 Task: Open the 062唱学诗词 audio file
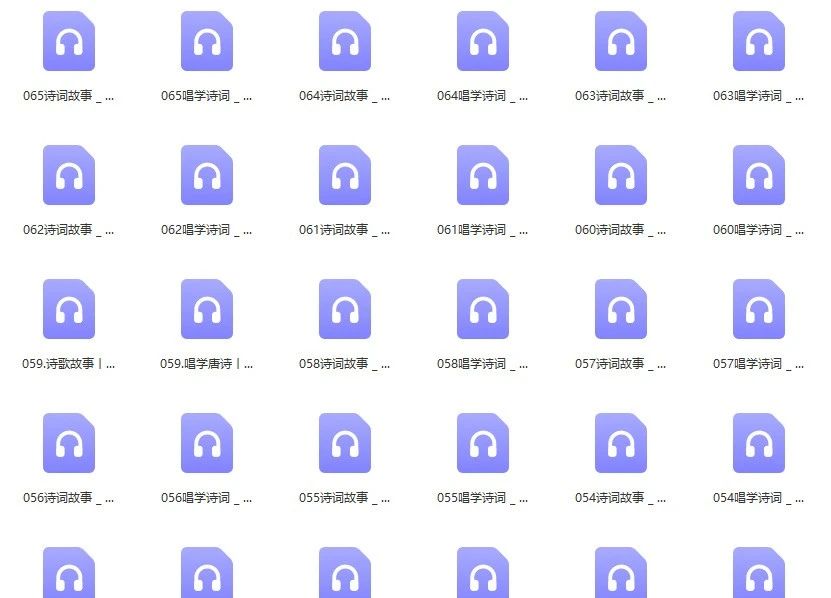(x=207, y=176)
